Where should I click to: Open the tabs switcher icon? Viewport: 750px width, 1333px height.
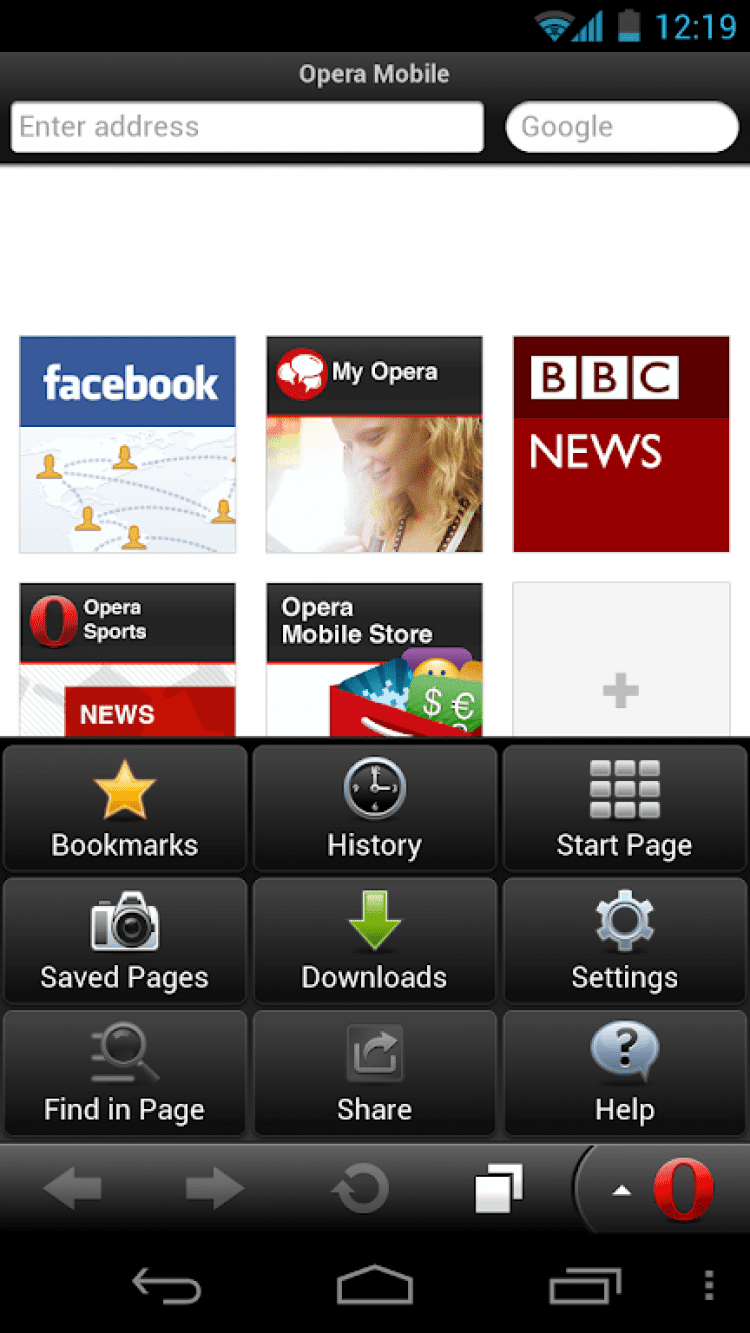coord(498,1189)
